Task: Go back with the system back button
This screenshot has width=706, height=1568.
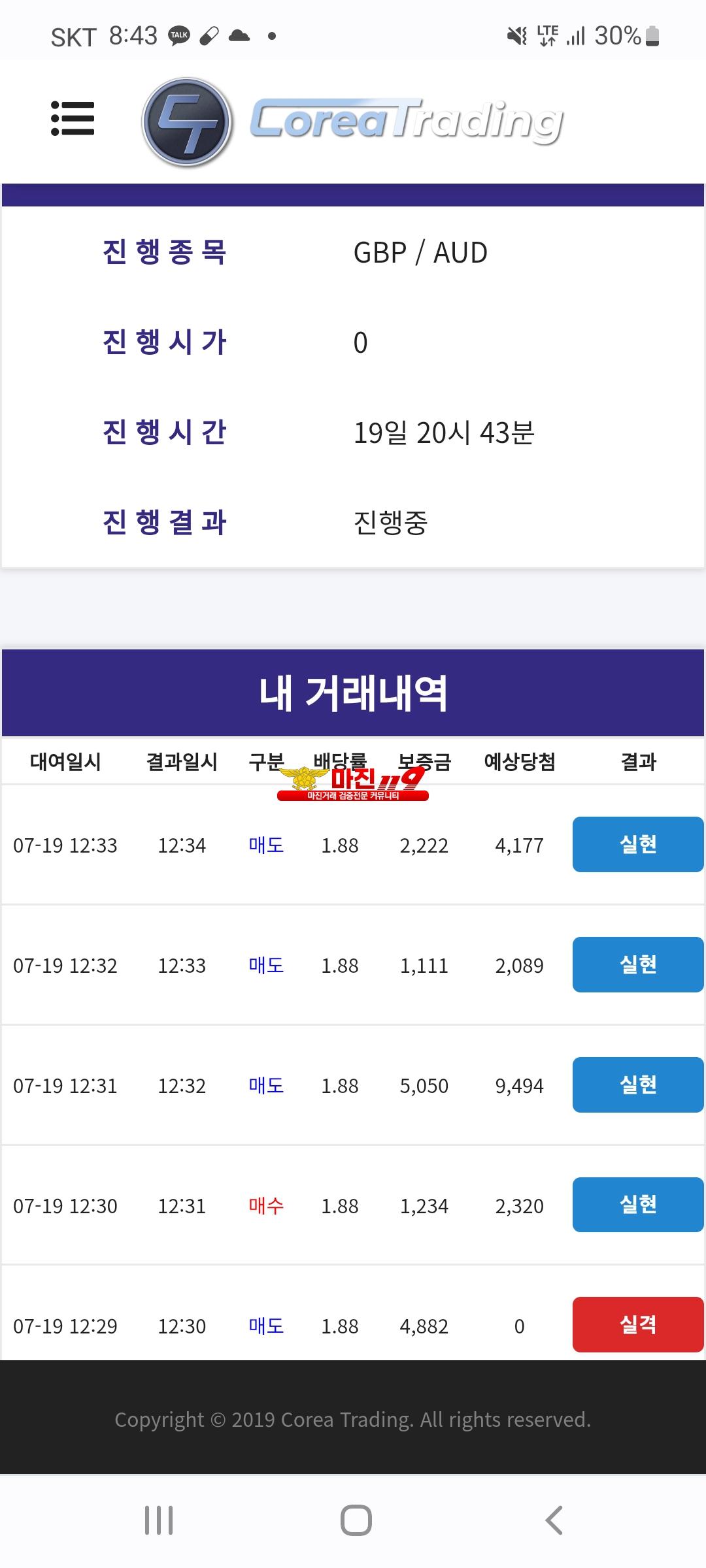Action: point(554,1520)
